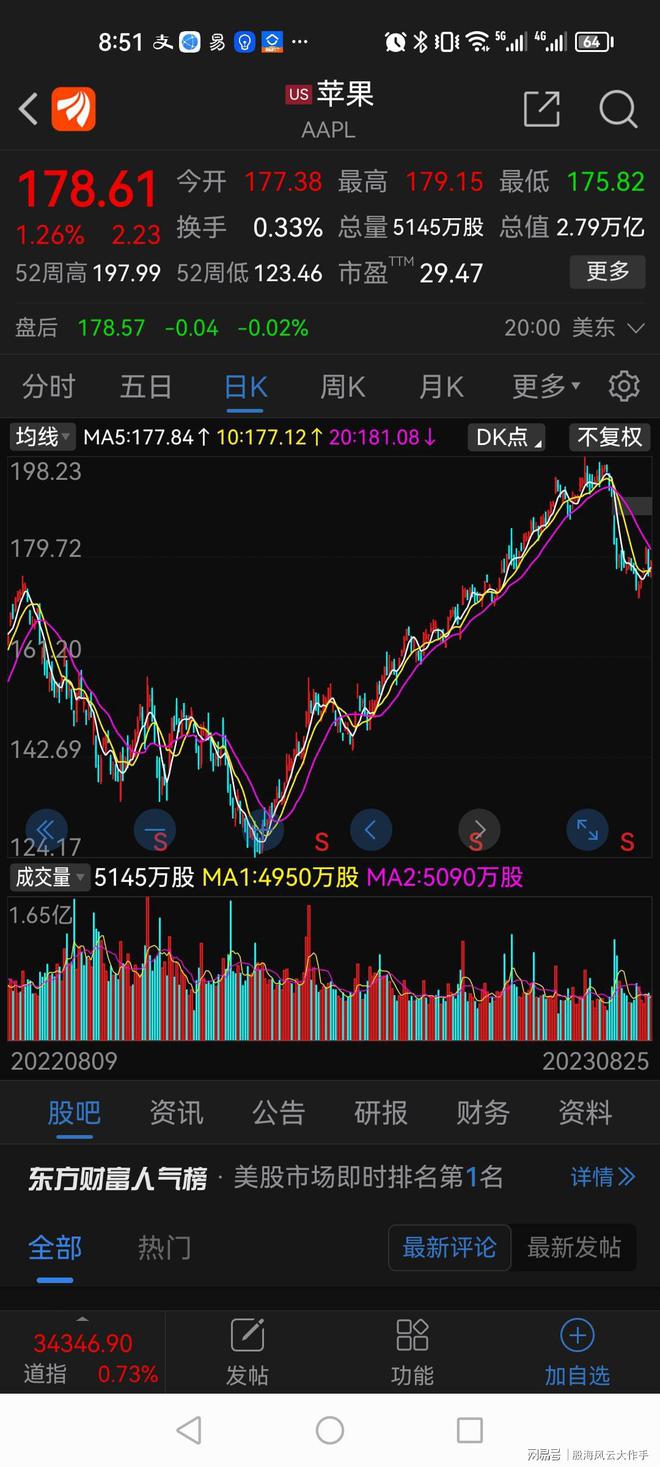Tap the 更多 button beside 市盈
The width and height of the screenshot is (660, 1467).
tap(607, 271)
